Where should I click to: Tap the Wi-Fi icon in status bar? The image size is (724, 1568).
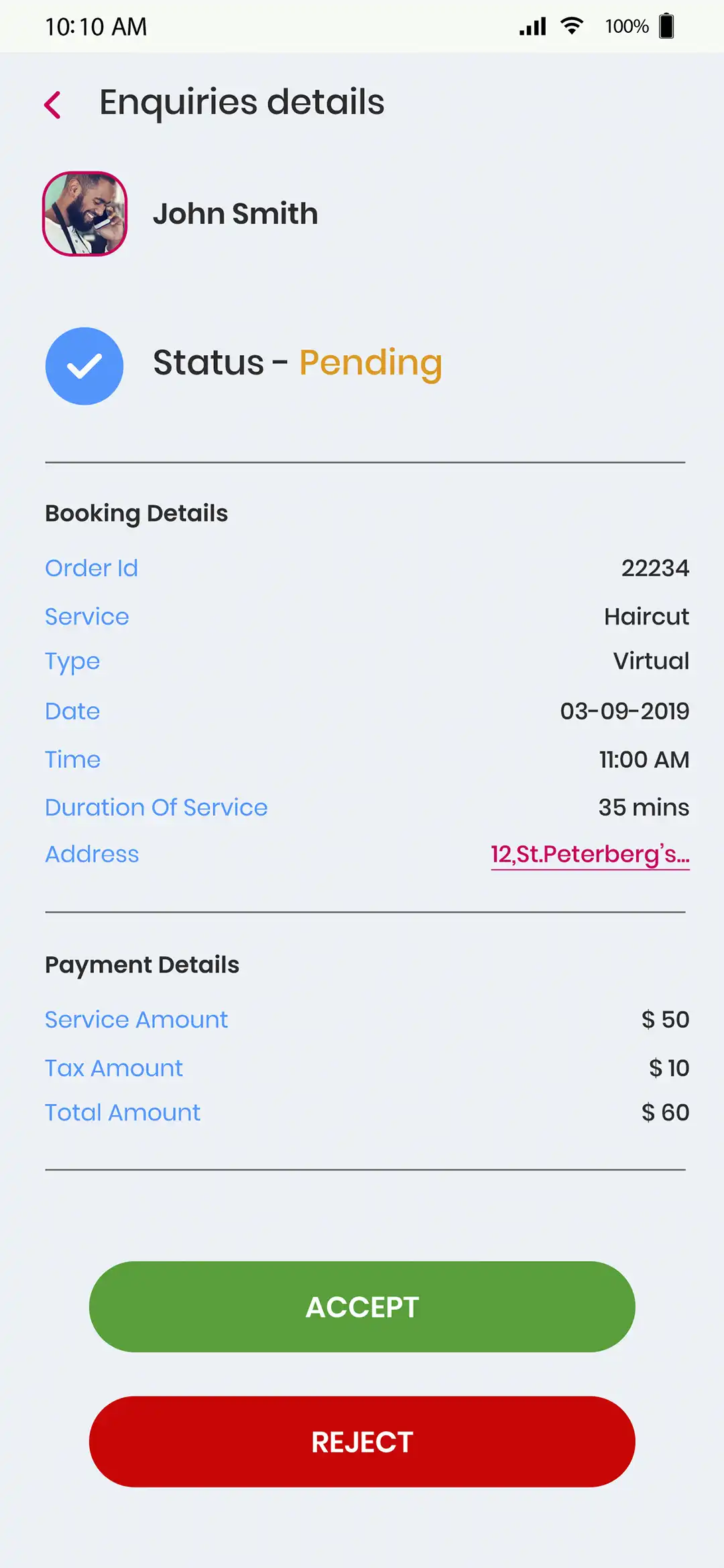click(x=571, y=25)
